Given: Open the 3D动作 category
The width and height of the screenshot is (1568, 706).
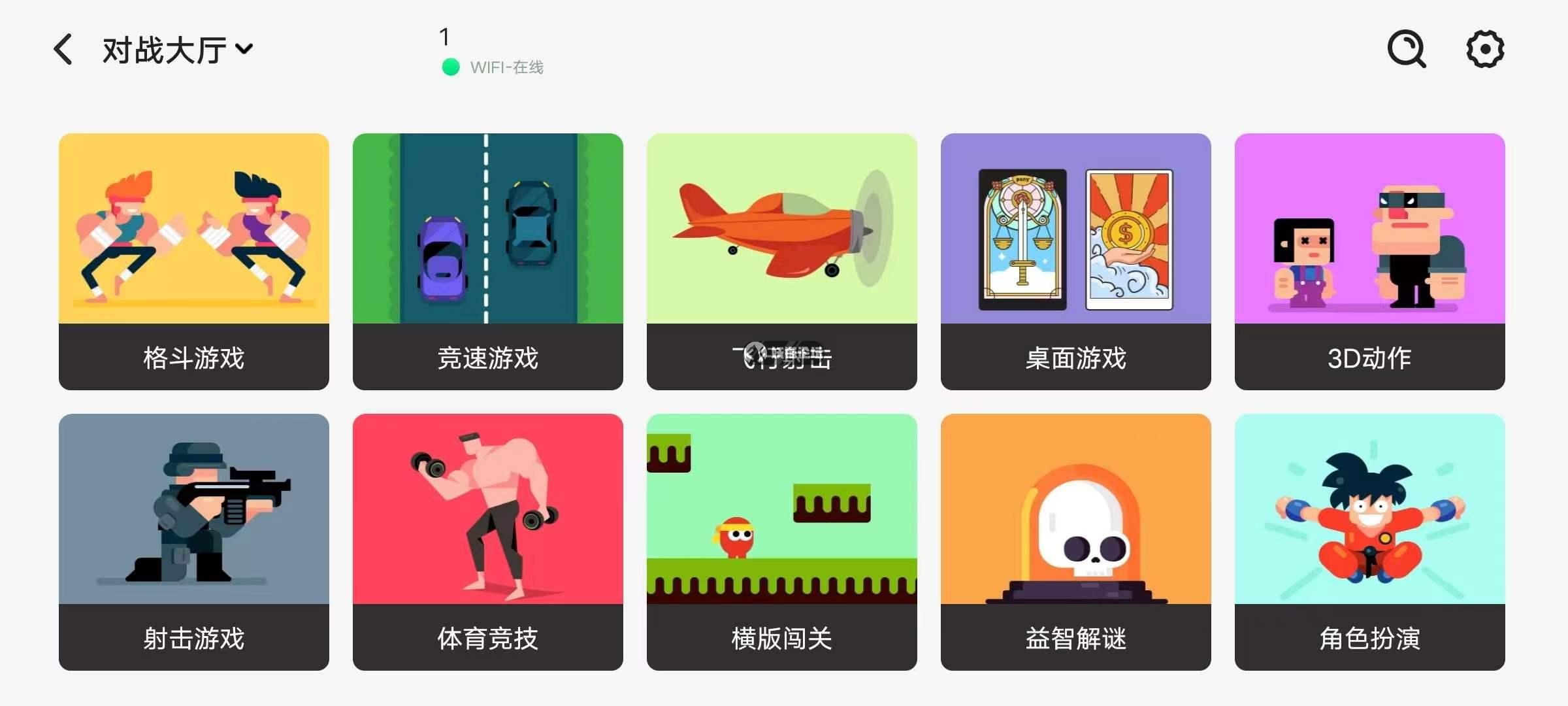Looking at the screenshot, I should [1370, 261].
